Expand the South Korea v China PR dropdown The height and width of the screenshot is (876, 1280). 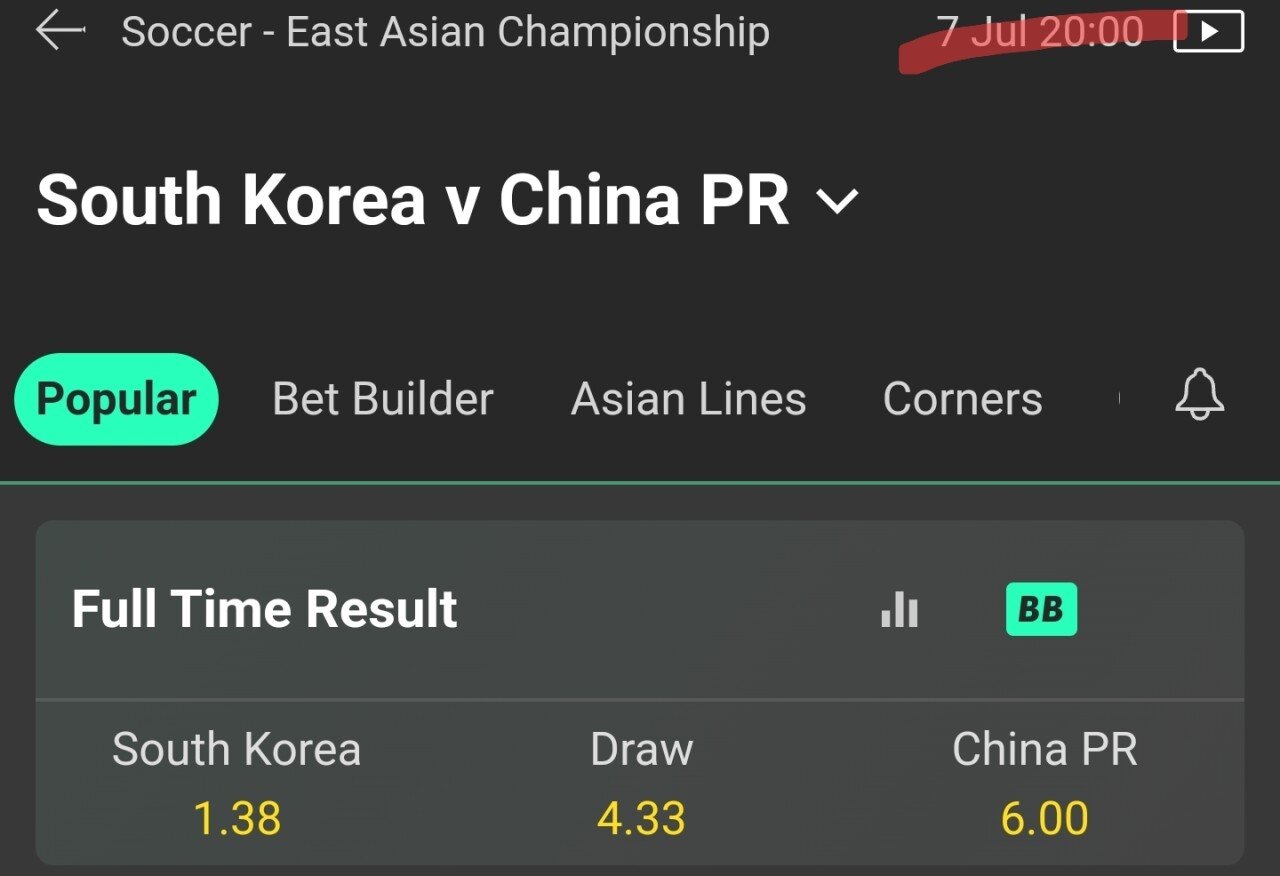coord(837,201)
